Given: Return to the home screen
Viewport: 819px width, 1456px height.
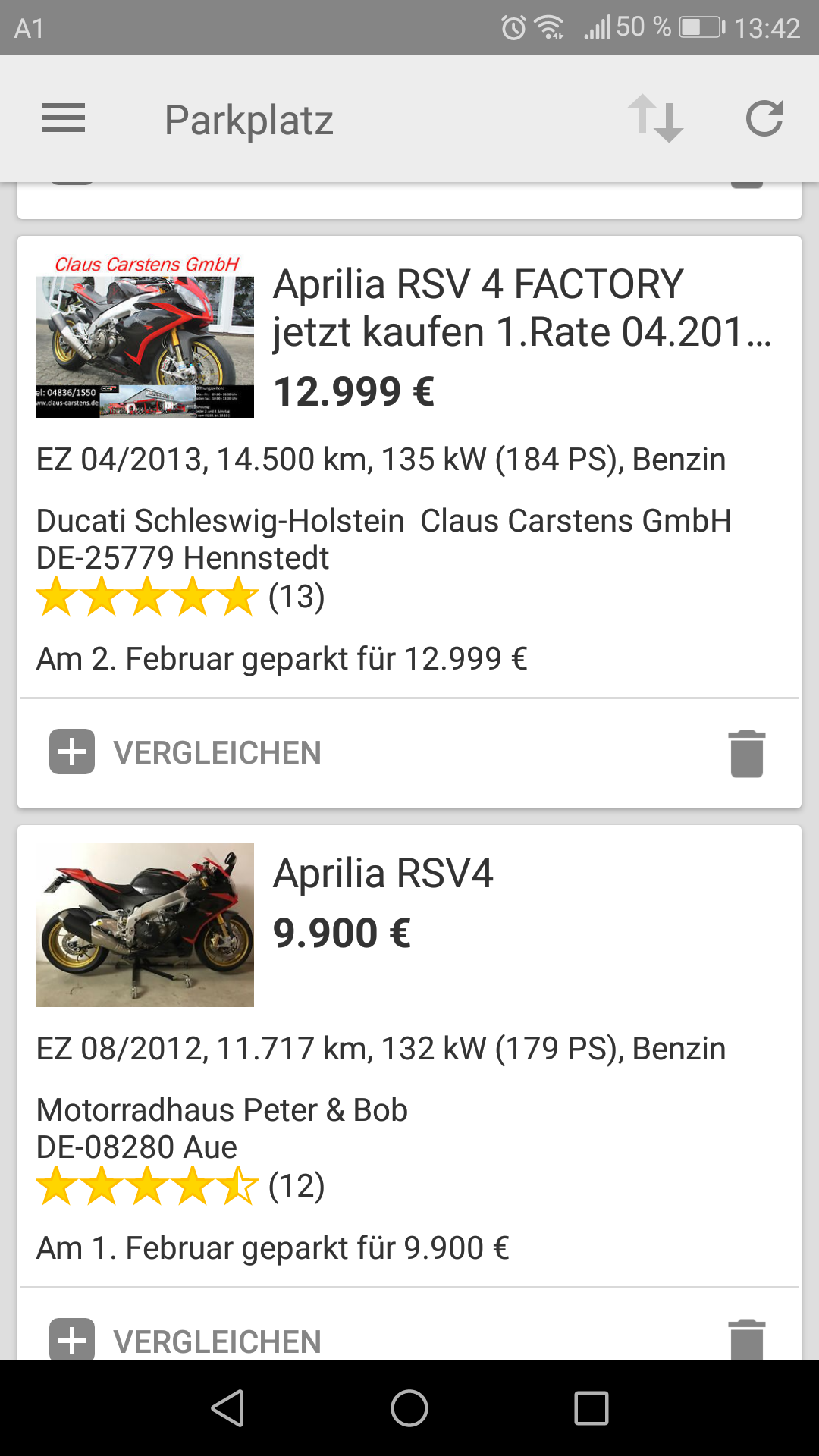Looking at the screenshot, I should (409, 1408).
